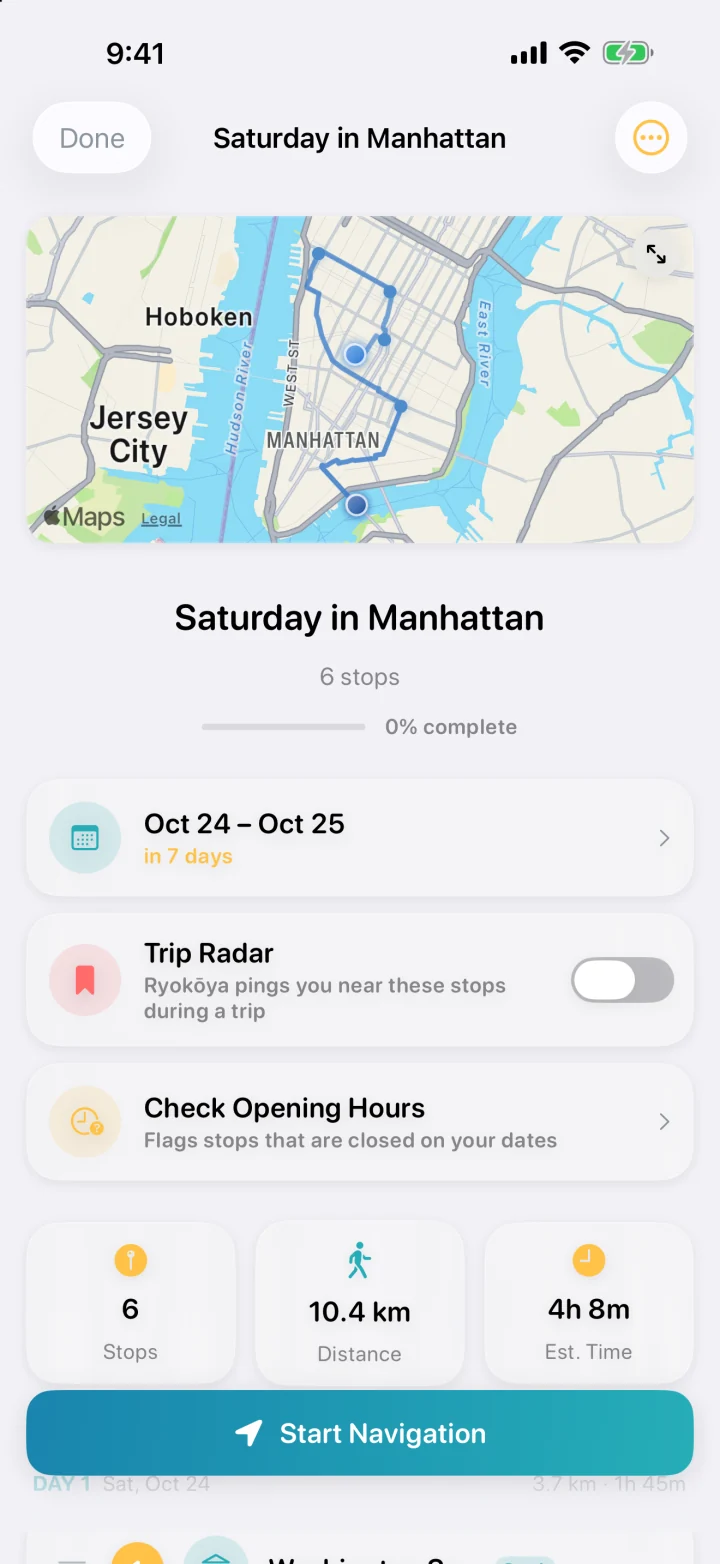Expand the map to full screen
This screenshot has height=1564, width=720.
(x=656, y=254)
